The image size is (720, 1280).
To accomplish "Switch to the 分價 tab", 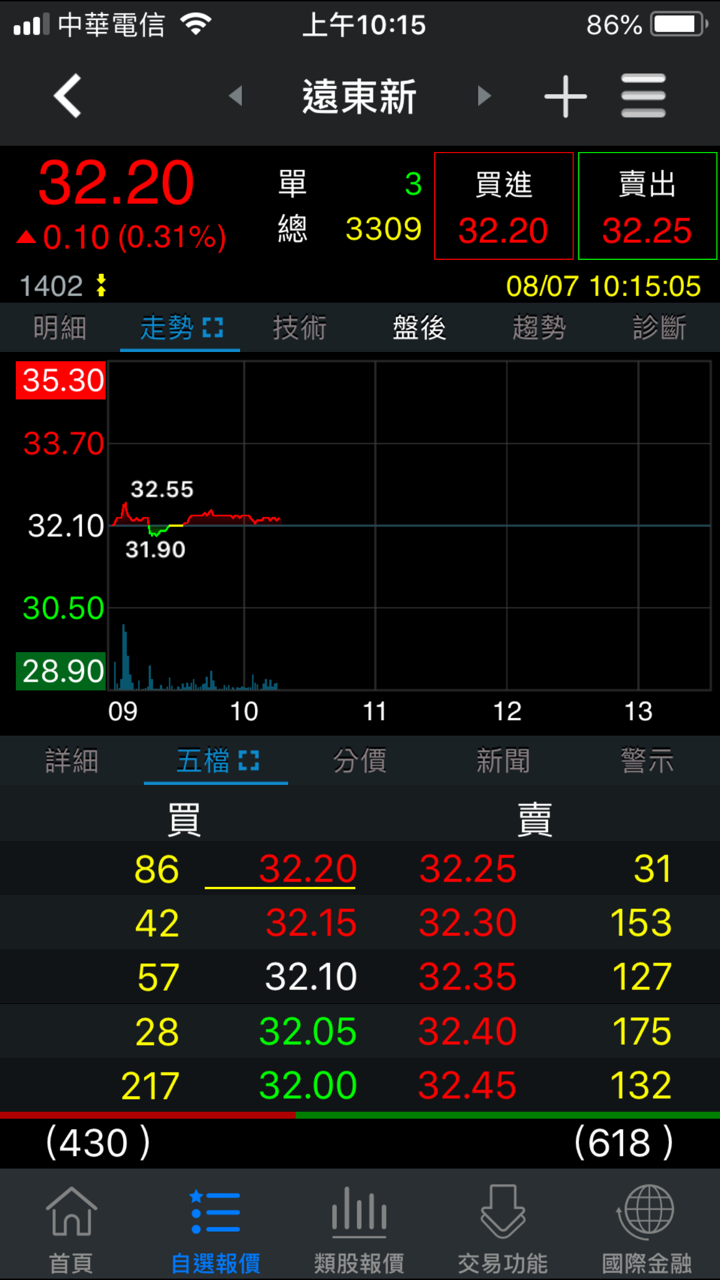I will click(x=360, y=762).
